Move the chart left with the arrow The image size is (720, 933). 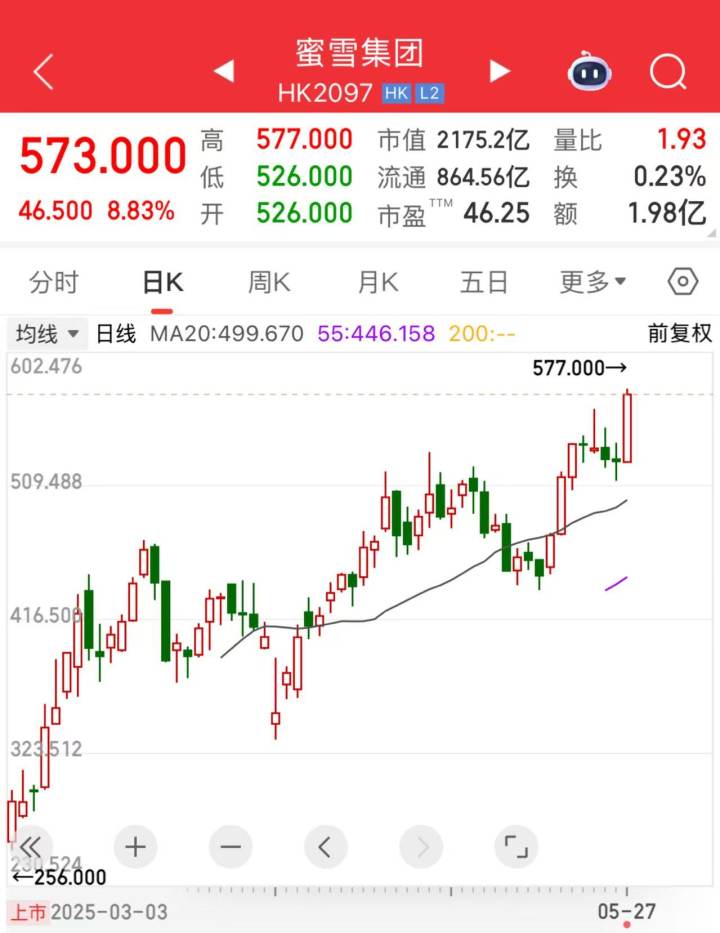point(325,848)
